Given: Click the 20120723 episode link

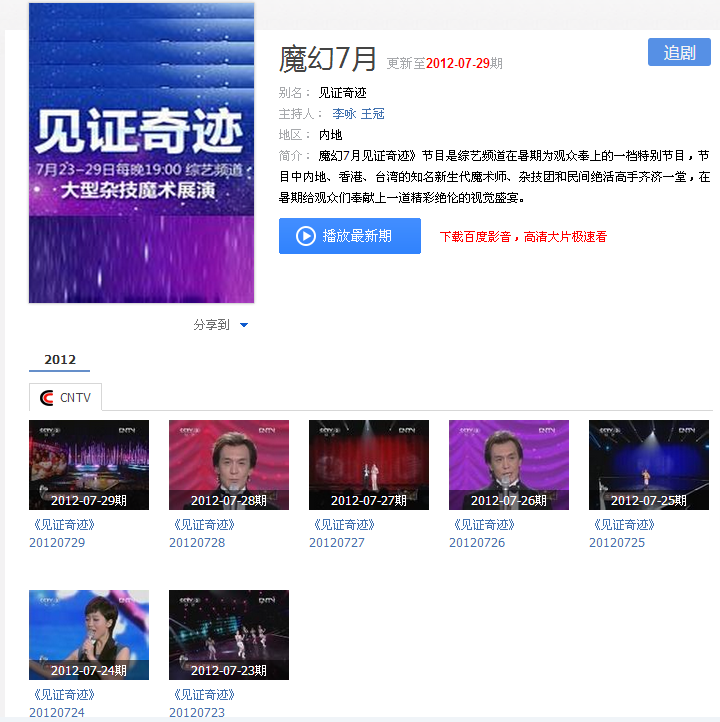Looking at the screenshot, I should (x=196, y=713).
